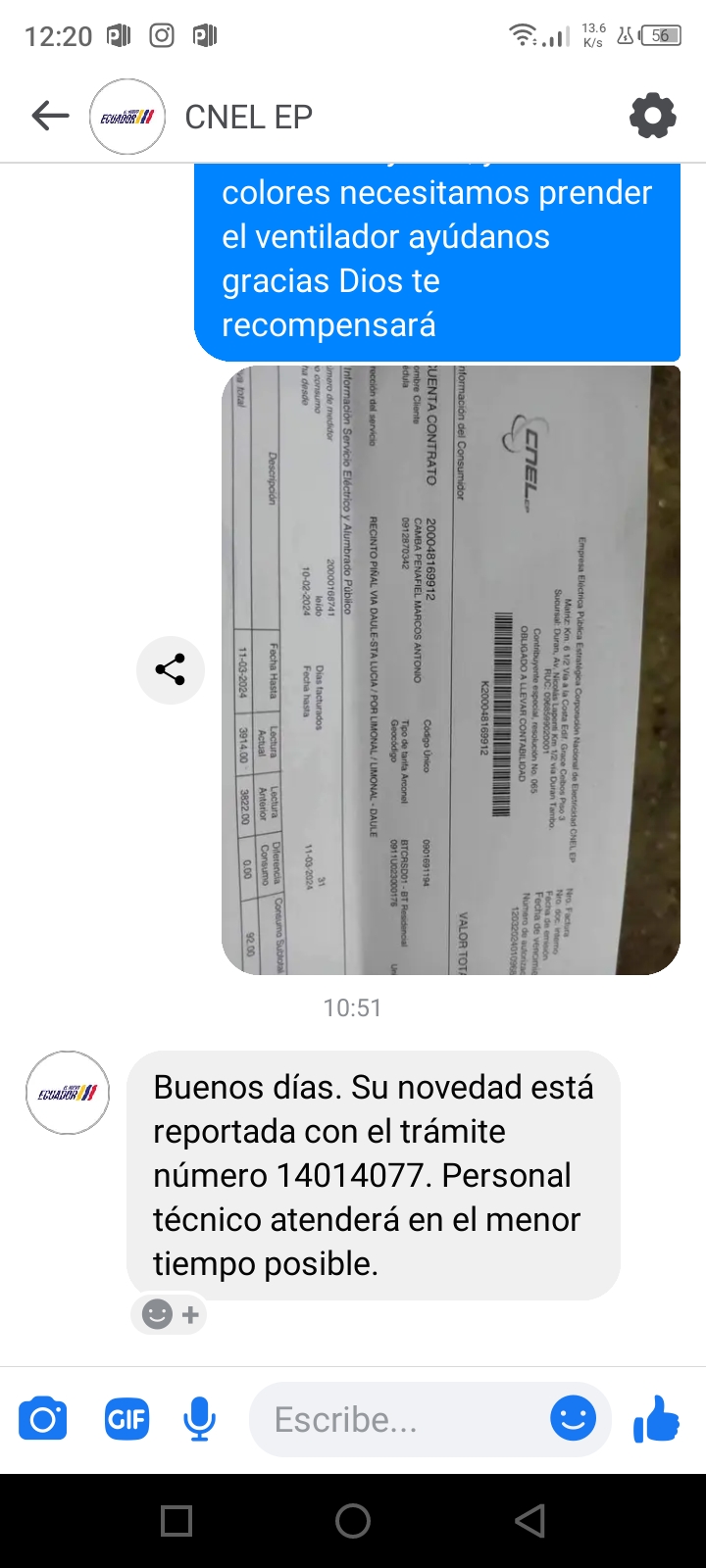706x1568 pixels.
Task: Open the camera to take a photo
Action: 43,1419
